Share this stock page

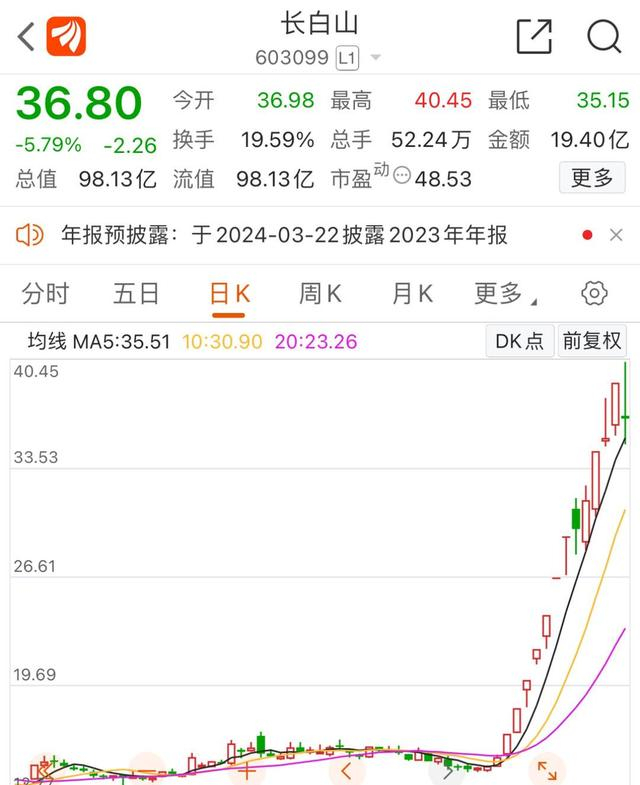534,37
